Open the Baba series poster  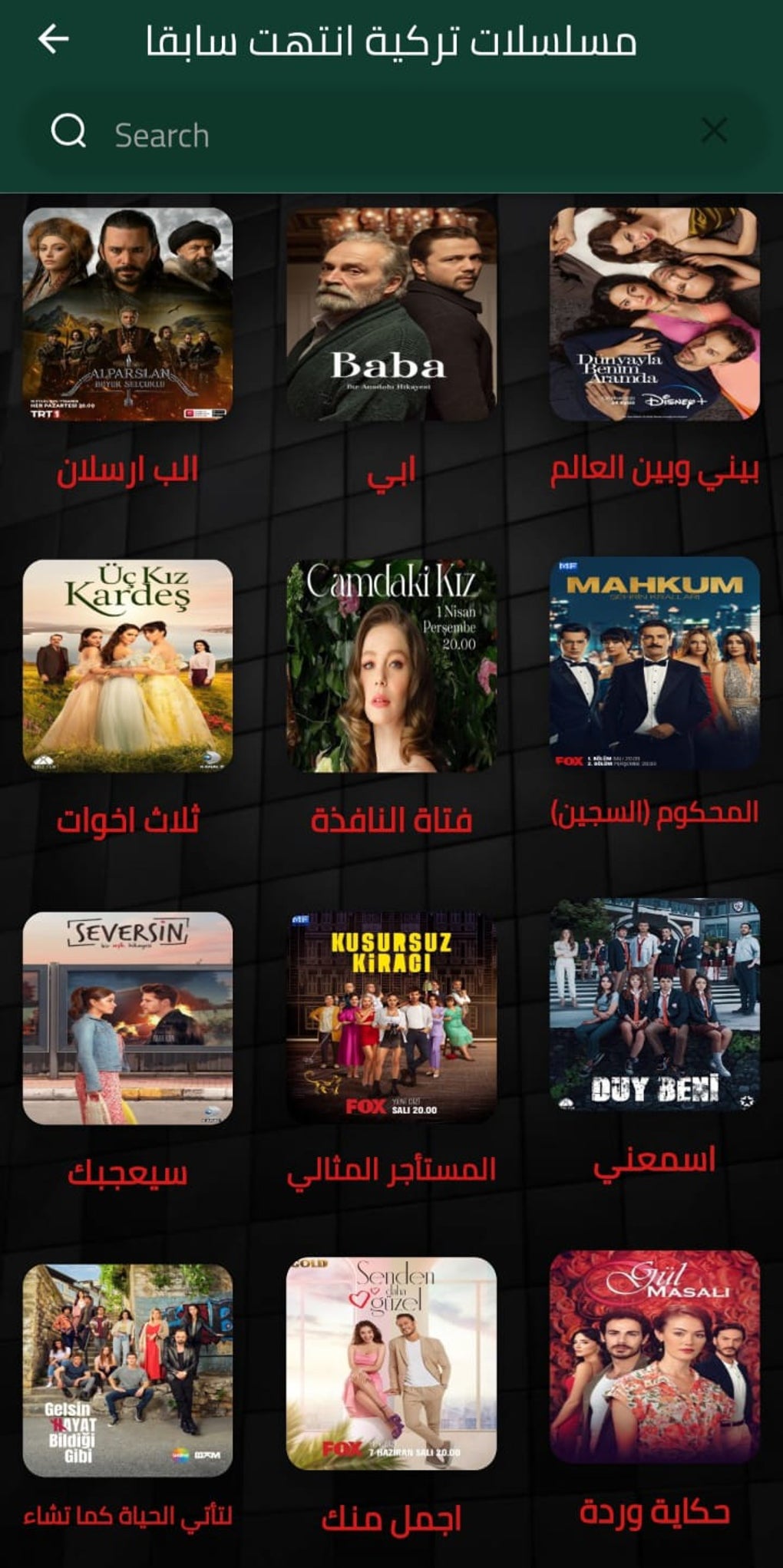tap(391, 315)
